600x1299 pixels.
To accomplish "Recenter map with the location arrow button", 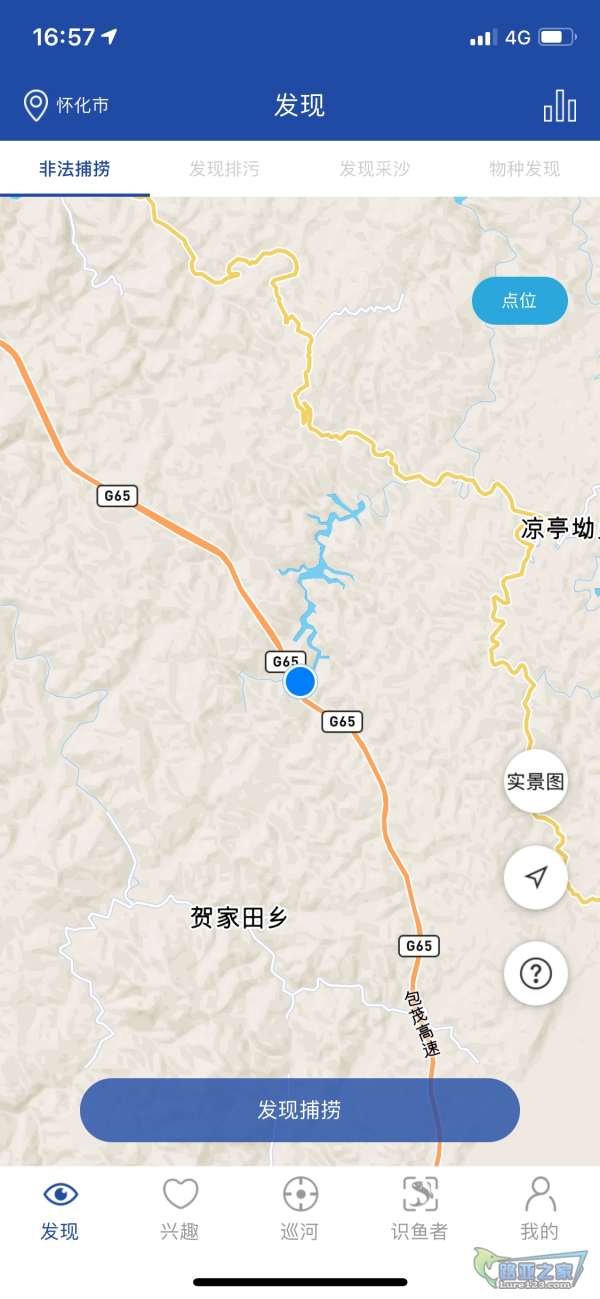I will click(536, 877).
